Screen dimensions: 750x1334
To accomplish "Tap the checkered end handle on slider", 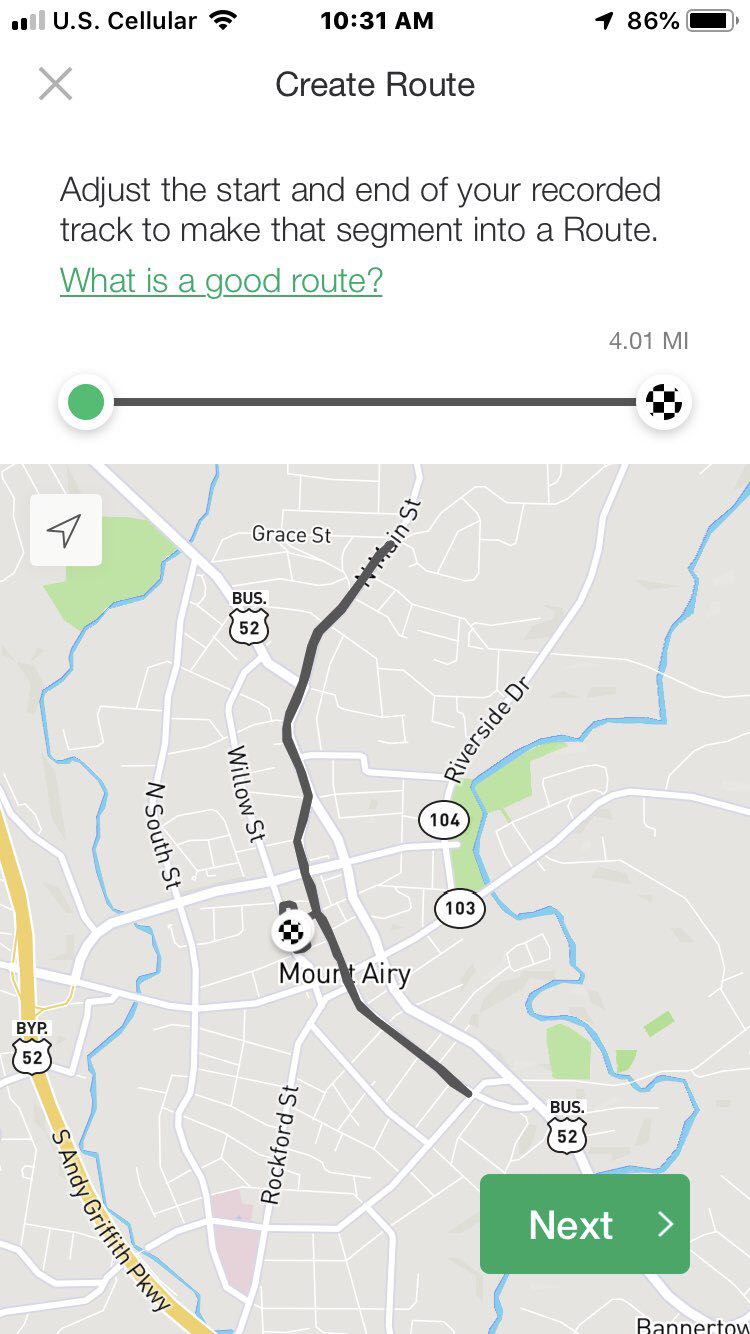I will click(x=664, y=403).
